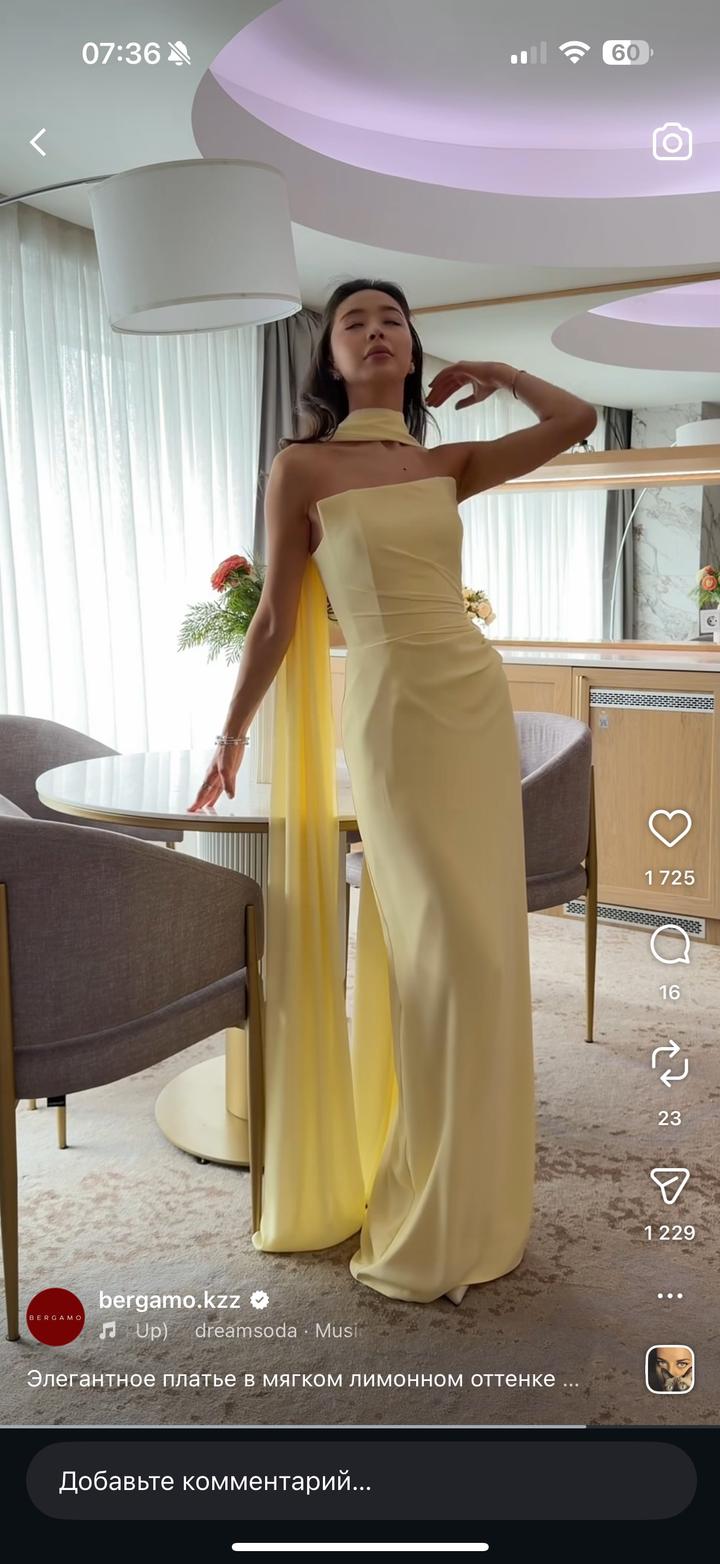
Task: Open the audio thumbnail for this reel
Action: [669, 1370]
